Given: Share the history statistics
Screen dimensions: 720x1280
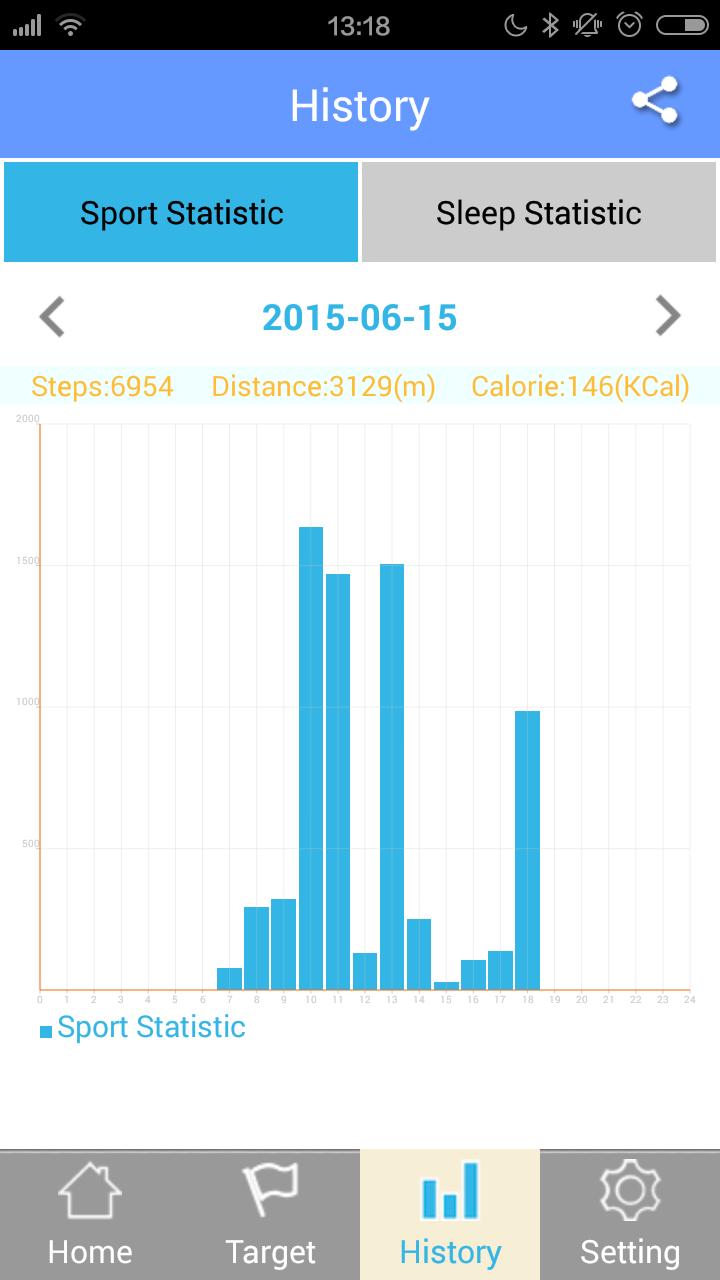Looking at the screenshot, I should pos(655,101).
